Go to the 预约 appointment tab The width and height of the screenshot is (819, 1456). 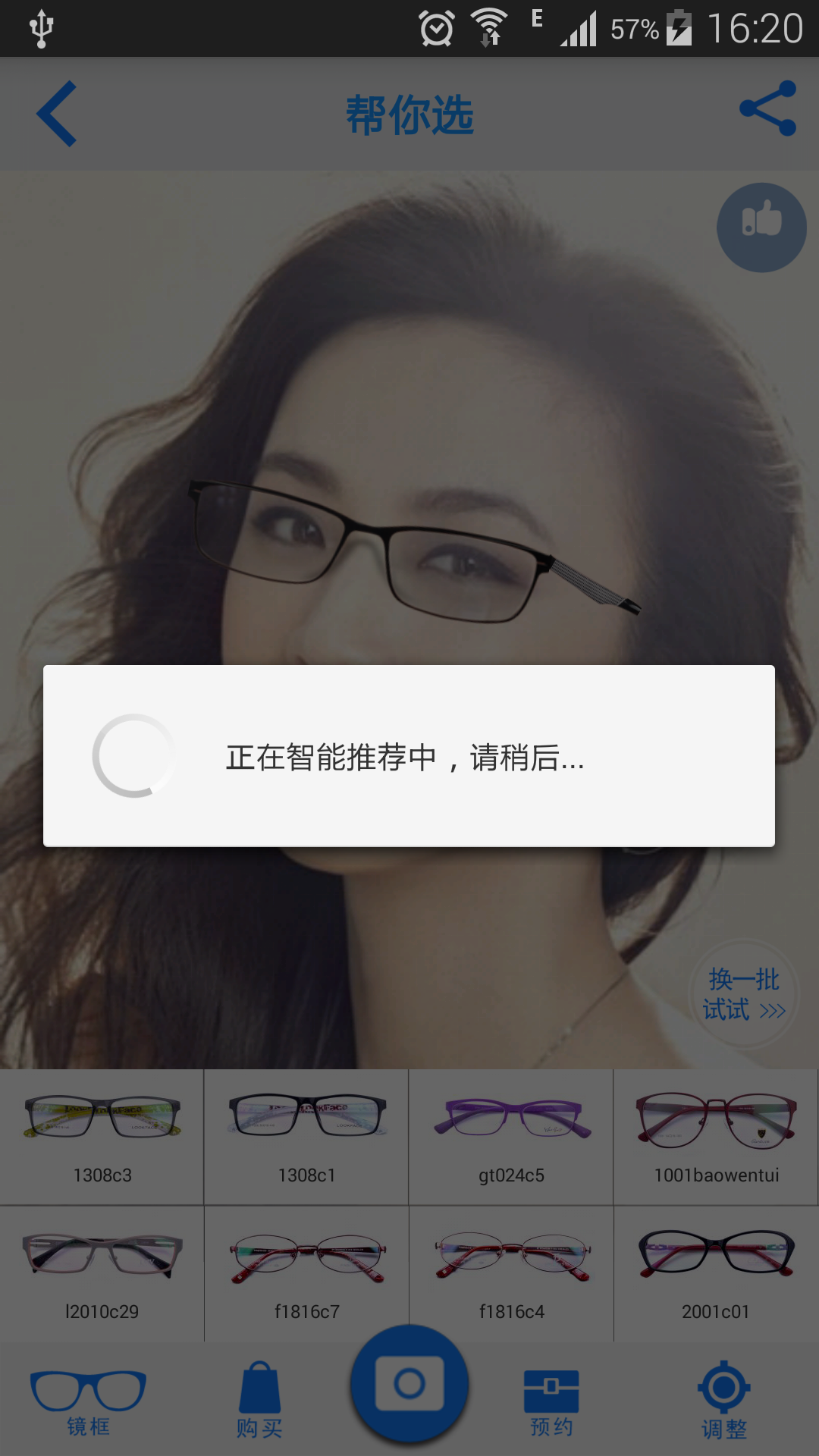click(551, 1403)
